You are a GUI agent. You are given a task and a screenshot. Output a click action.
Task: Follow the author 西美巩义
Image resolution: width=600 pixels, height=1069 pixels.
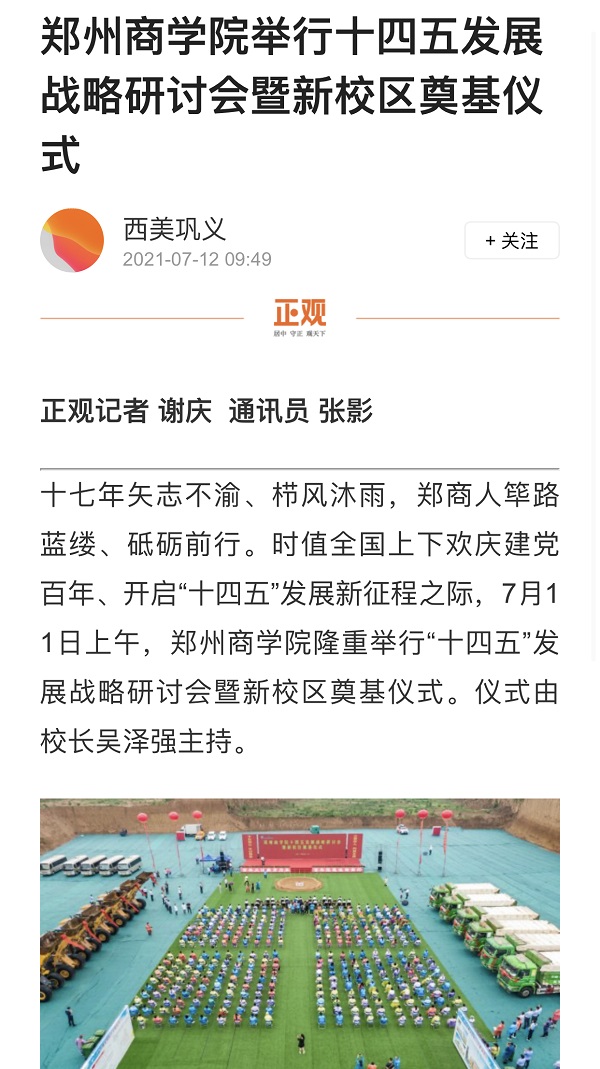tap(511, 241)
